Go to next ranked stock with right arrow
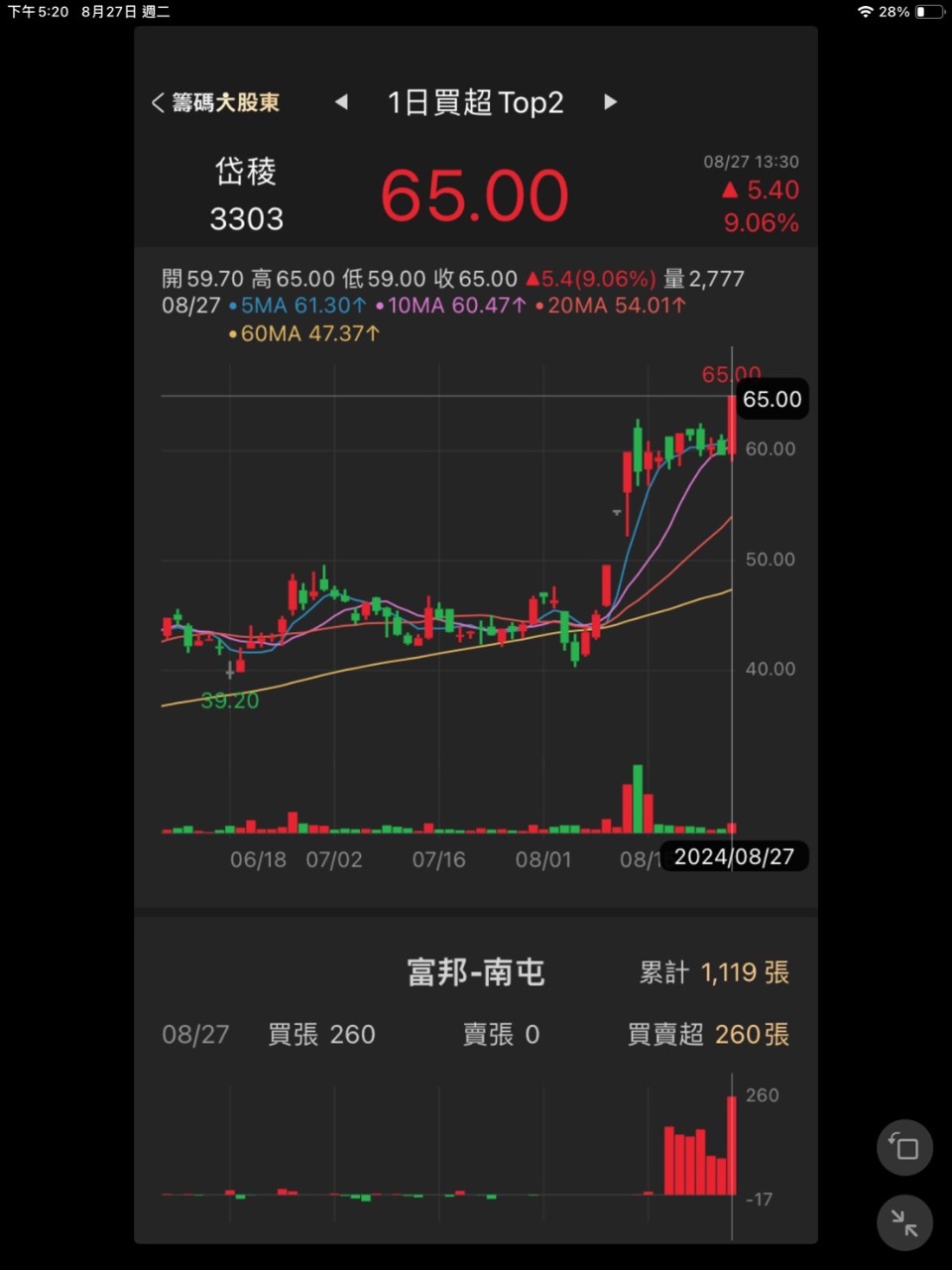 tap(610, 101)
